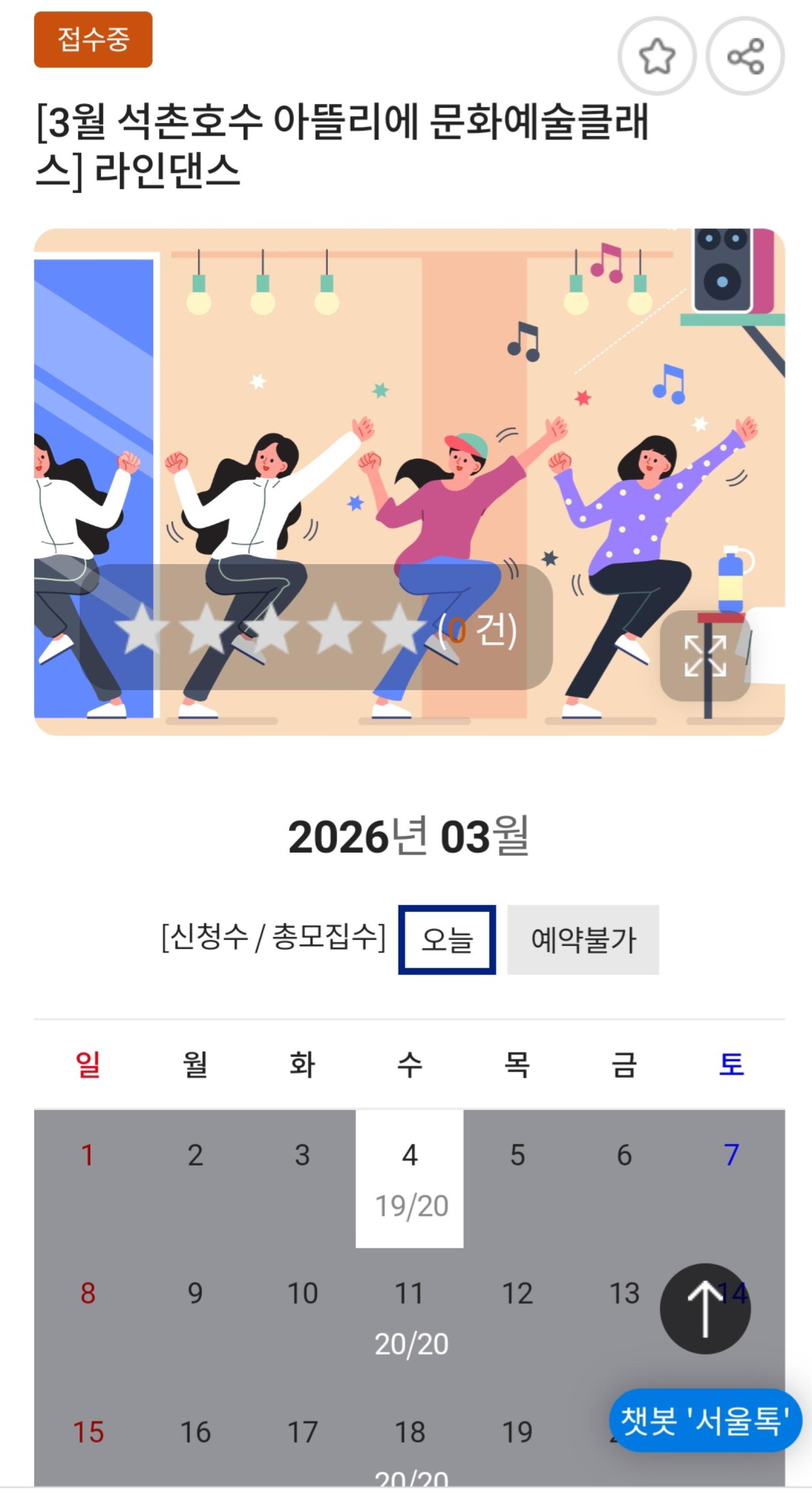
Task: Expand the class image to fullscreen
Action: pyautogui.click(x=705, y=656)
